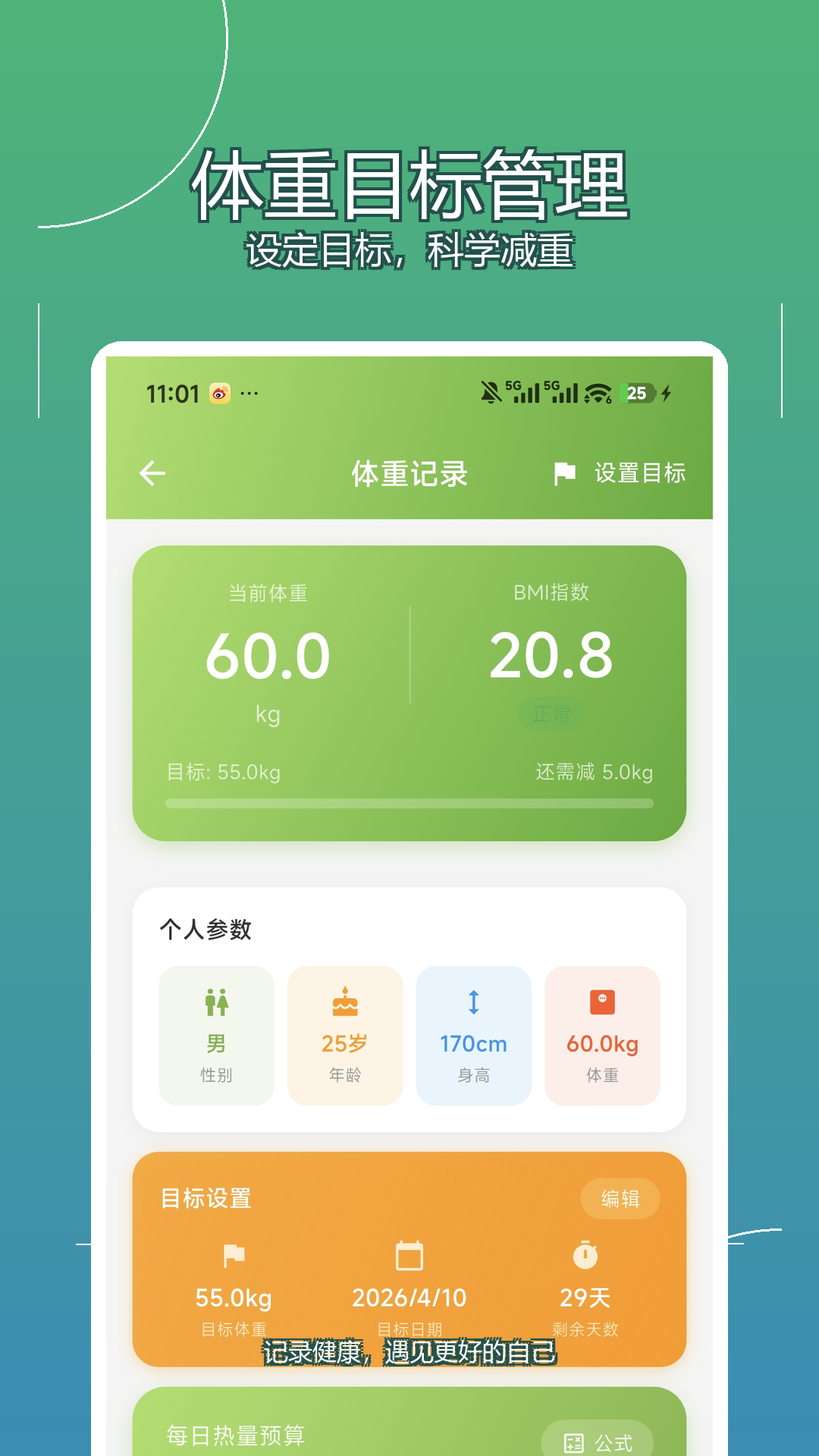
Task: Tap the Wi-Fi indicator in status bar
Action: pos(598,392)
